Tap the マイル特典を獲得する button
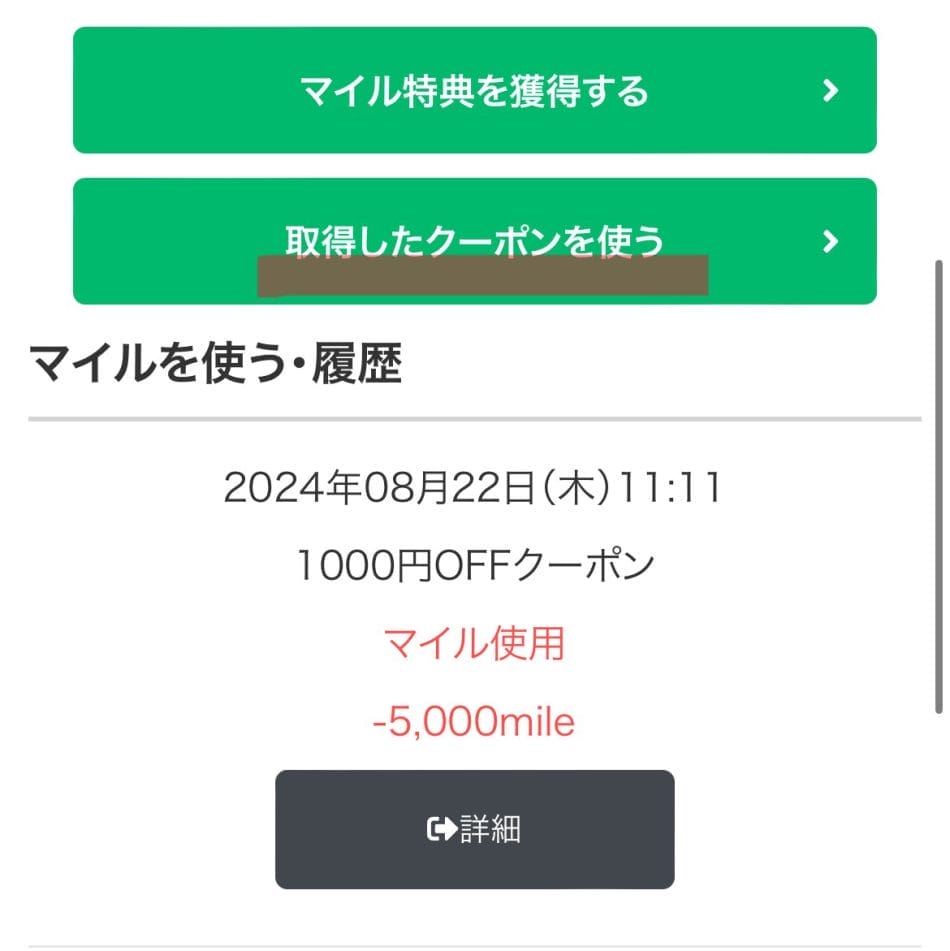This screenshot has width=950, height=951. pyautogui.click(x=475, y=91)
